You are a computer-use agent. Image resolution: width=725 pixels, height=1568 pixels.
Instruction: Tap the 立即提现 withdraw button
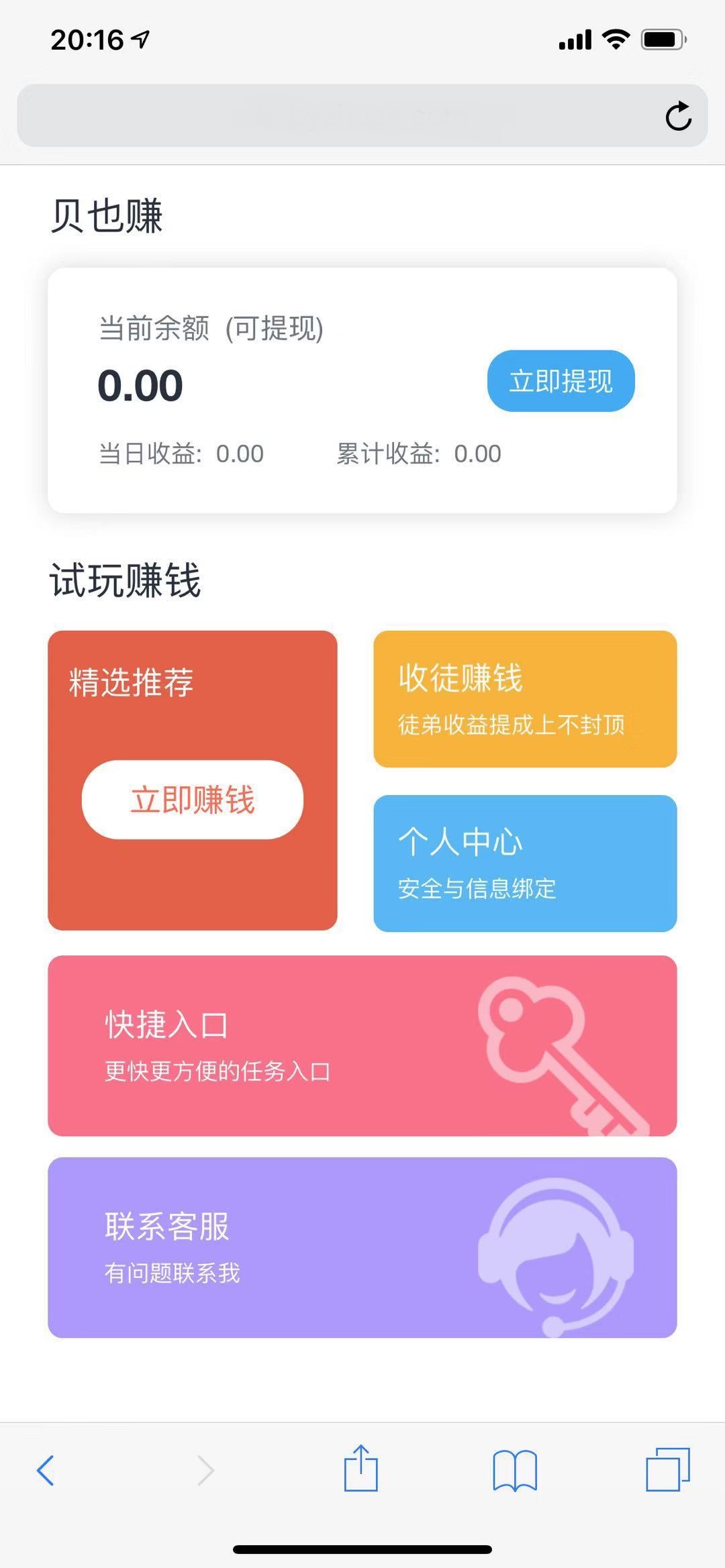(x=561, y=381)
